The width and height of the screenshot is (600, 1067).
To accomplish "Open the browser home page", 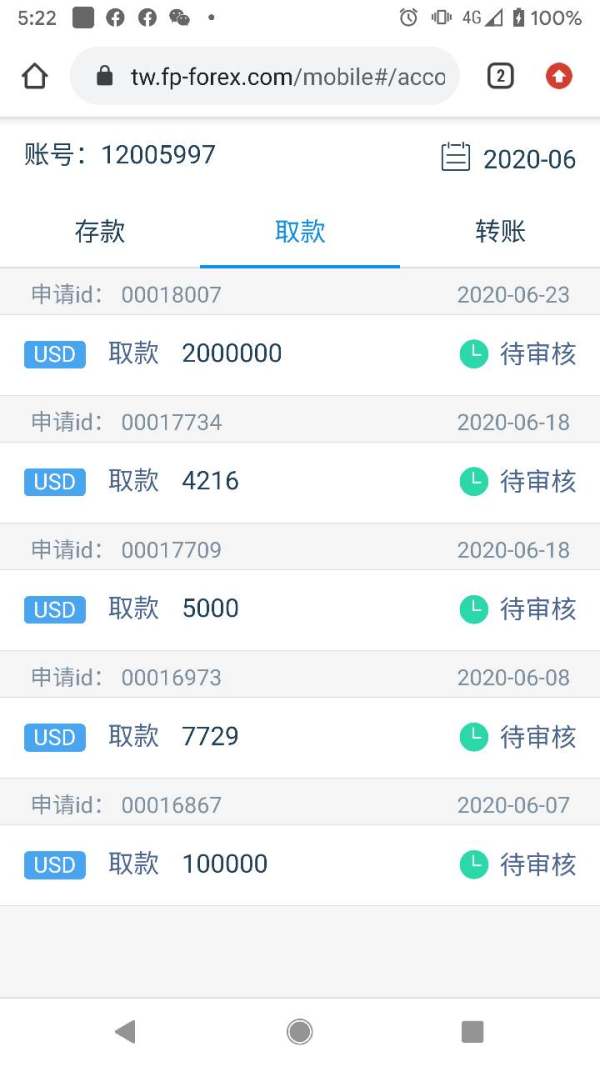I will tap(35, 76).
